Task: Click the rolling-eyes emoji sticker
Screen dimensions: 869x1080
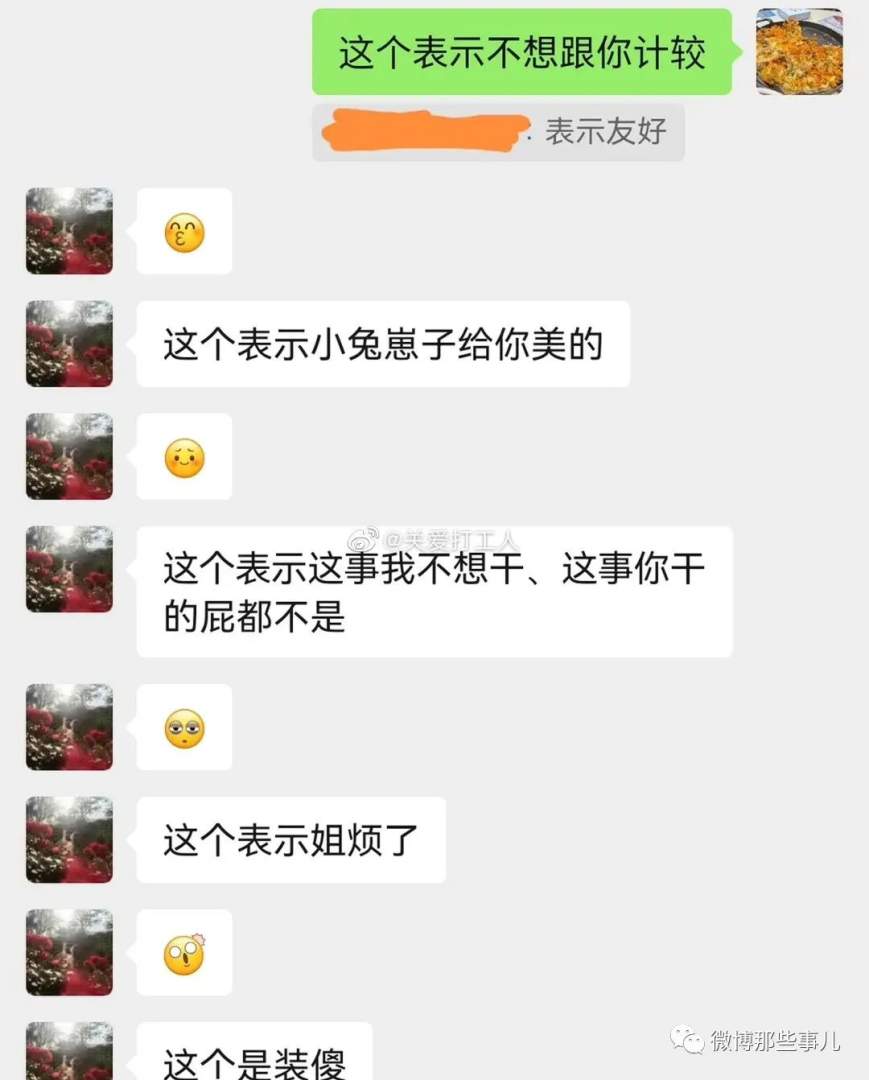Action: [184, 727]
